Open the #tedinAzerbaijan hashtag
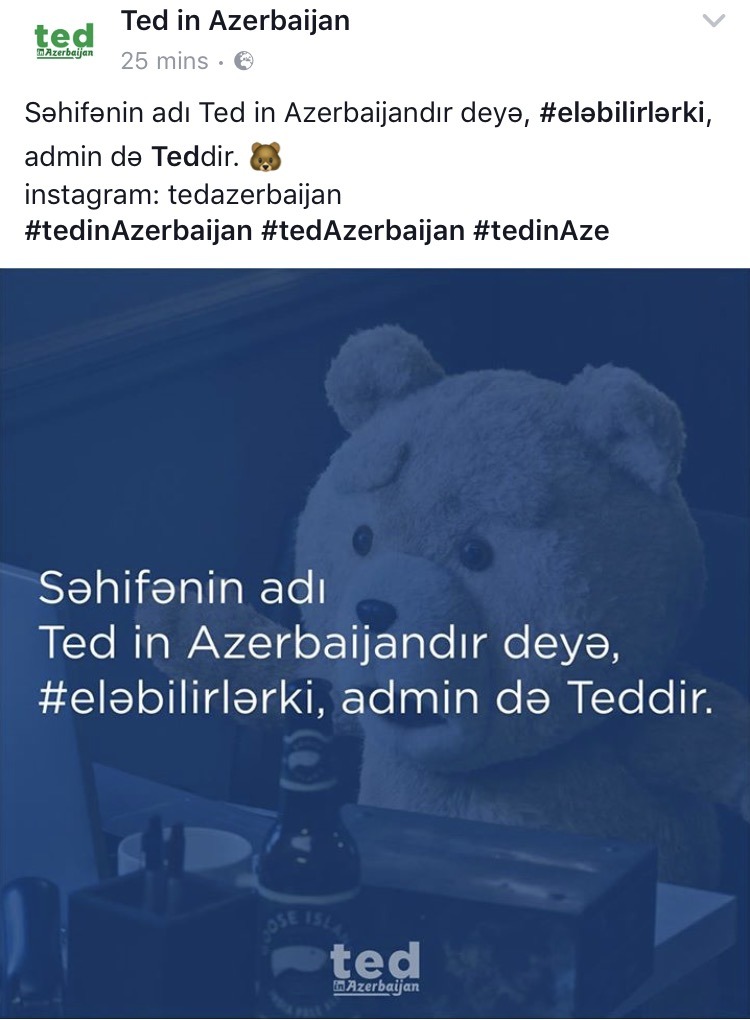Image resolution: width=750 pixels, height=1020 pixels. (x=138, y=232)
